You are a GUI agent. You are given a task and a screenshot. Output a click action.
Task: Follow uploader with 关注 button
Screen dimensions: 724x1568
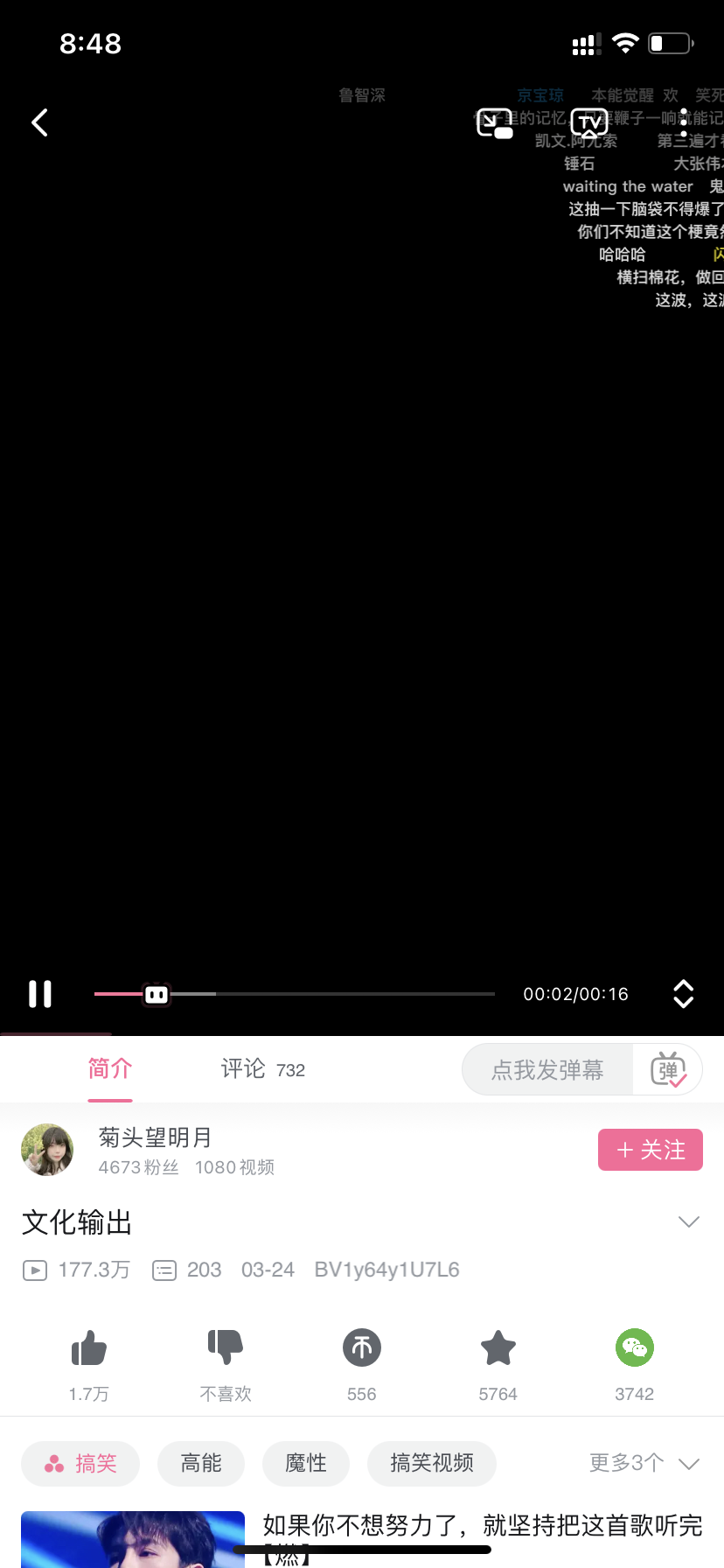(650, 1150)
